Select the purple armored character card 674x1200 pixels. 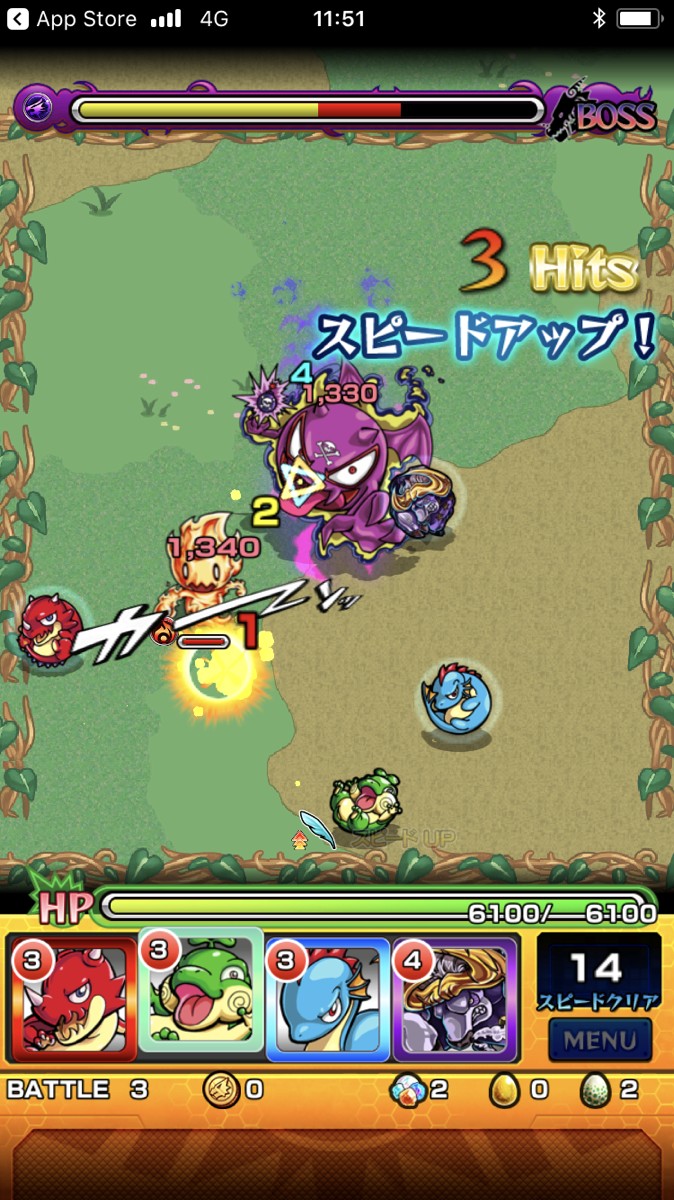(455, 998)
